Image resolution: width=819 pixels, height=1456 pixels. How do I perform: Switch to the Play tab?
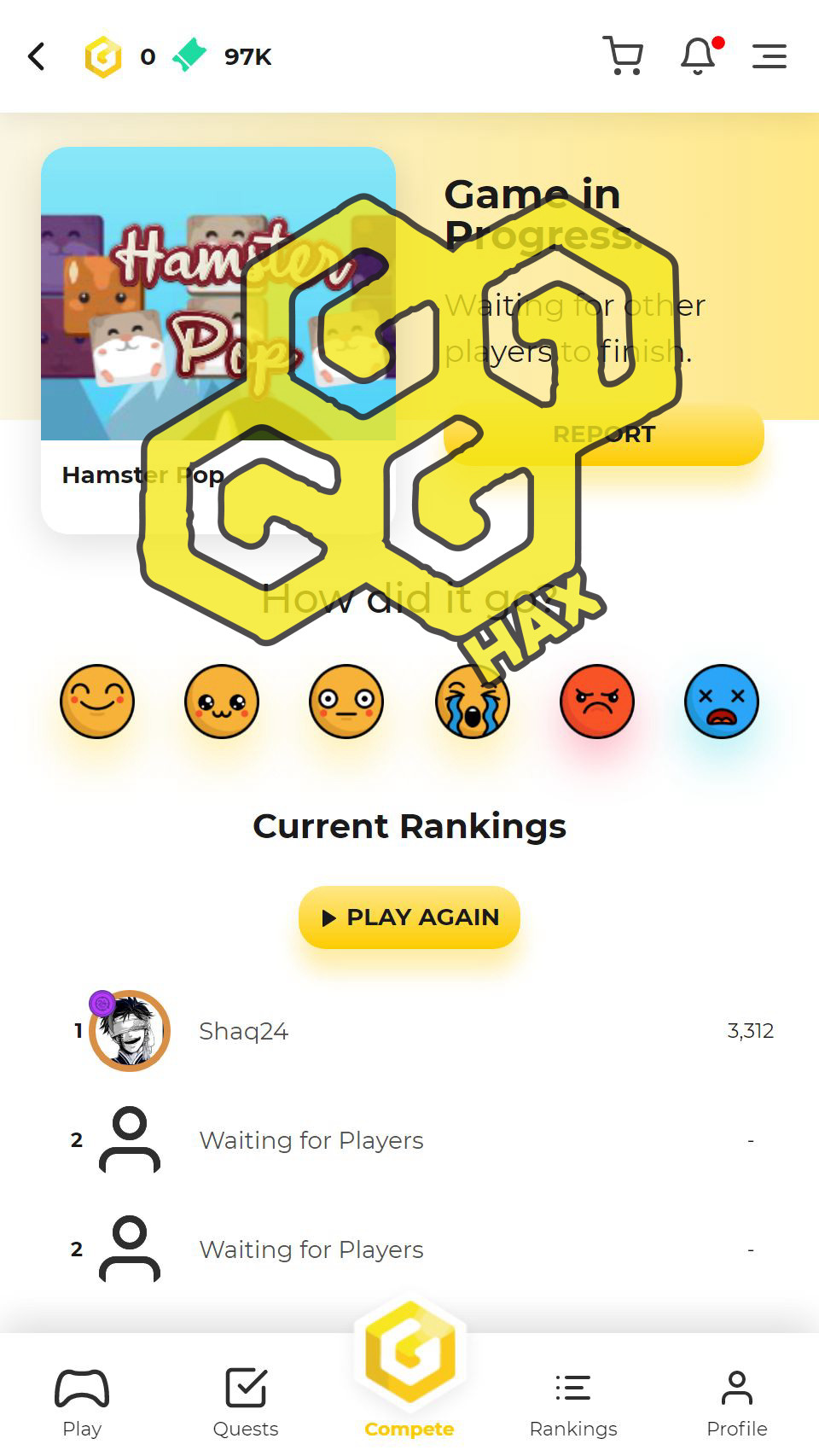[82, 1402]
